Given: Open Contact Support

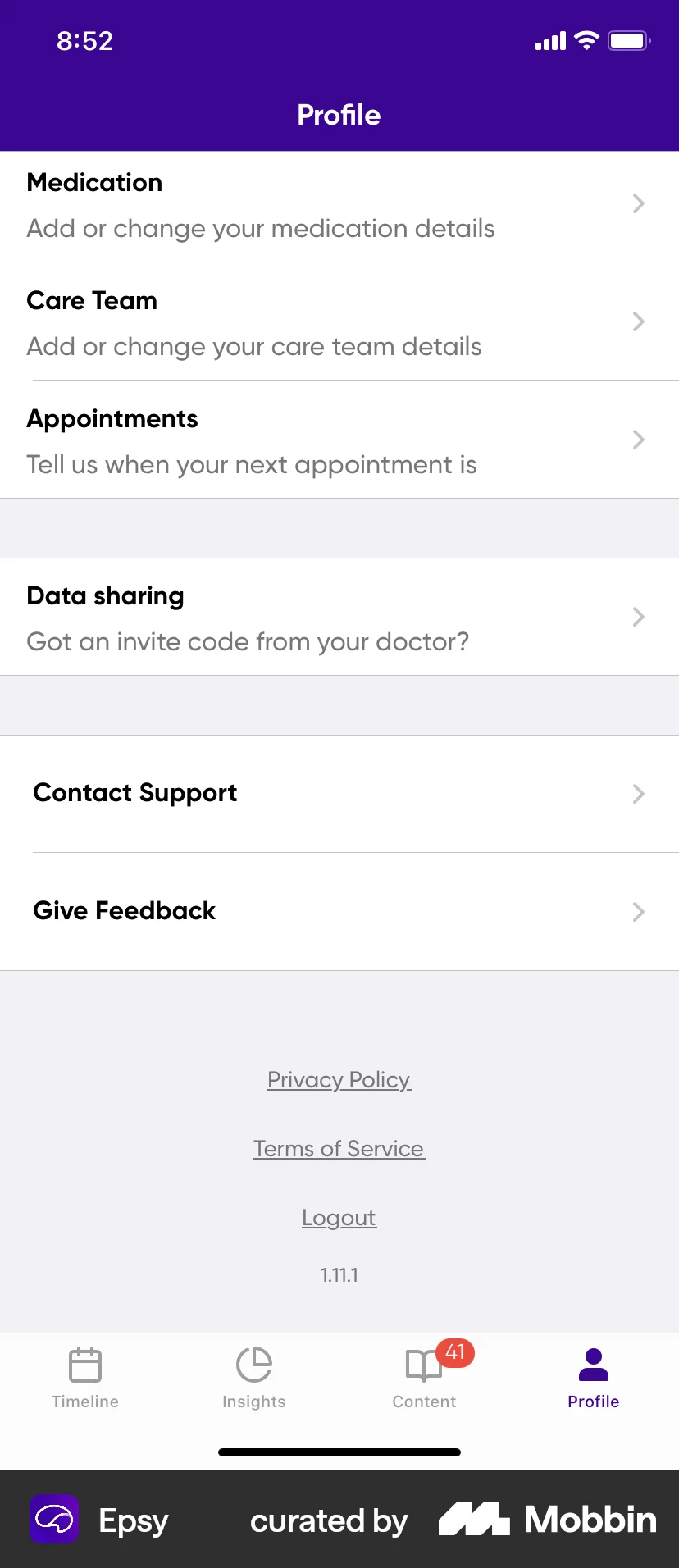Looking at the screenshot, I should click(x=339, y=793).
